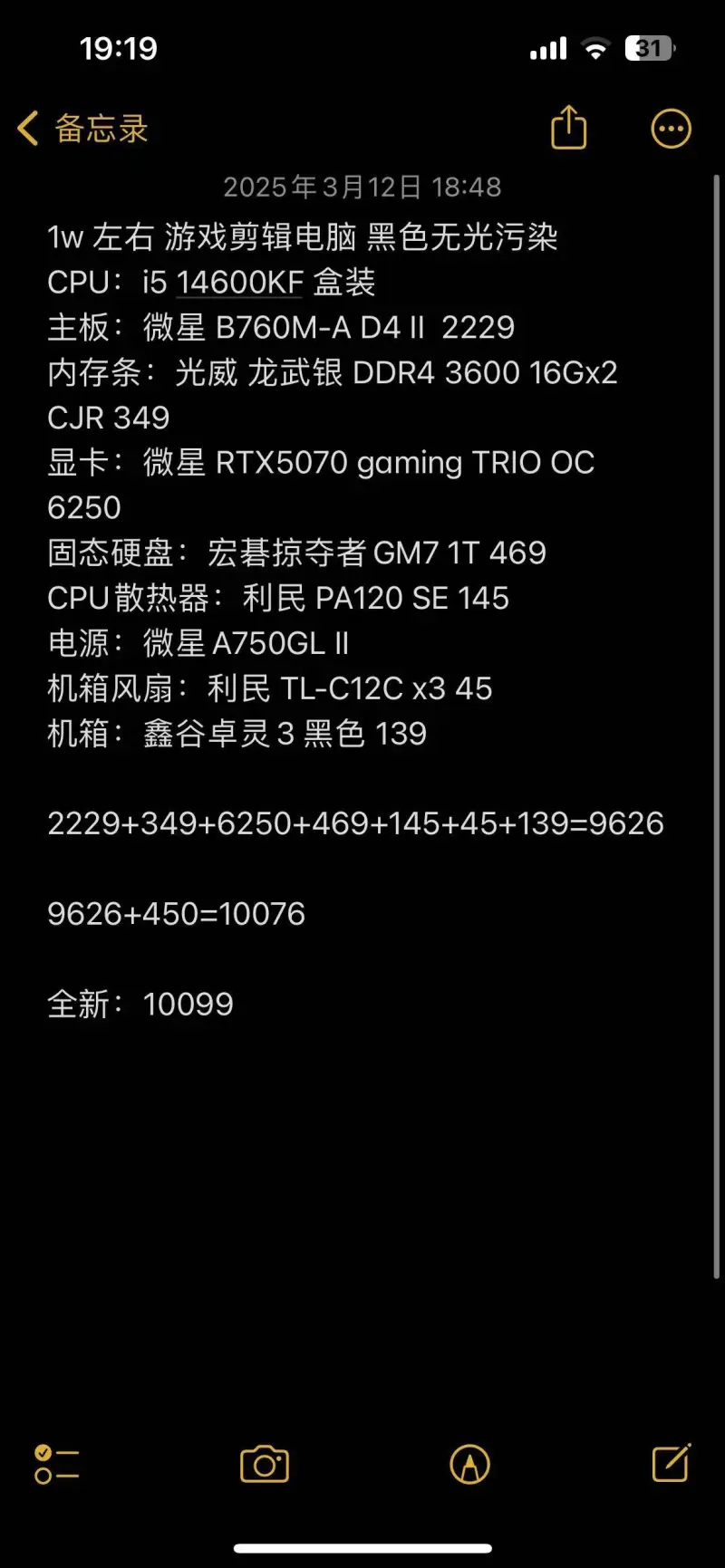The height and width of the screenshot is (1568, 725).
Task: Go back to 备忘录 list
Action: click(x=82, y=129)
